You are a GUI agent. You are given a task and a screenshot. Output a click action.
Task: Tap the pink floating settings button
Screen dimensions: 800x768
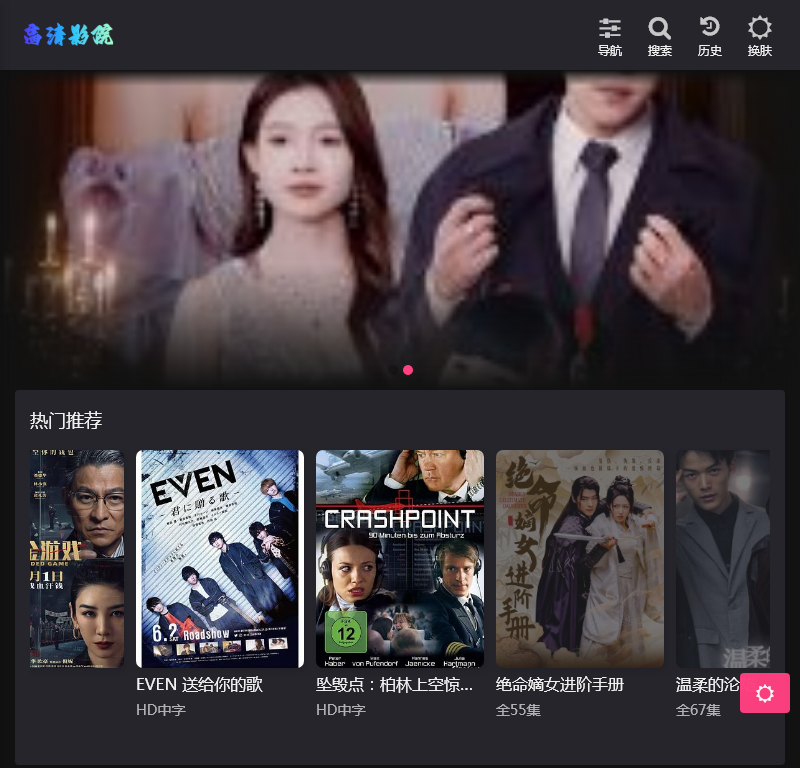click(765, 693)
